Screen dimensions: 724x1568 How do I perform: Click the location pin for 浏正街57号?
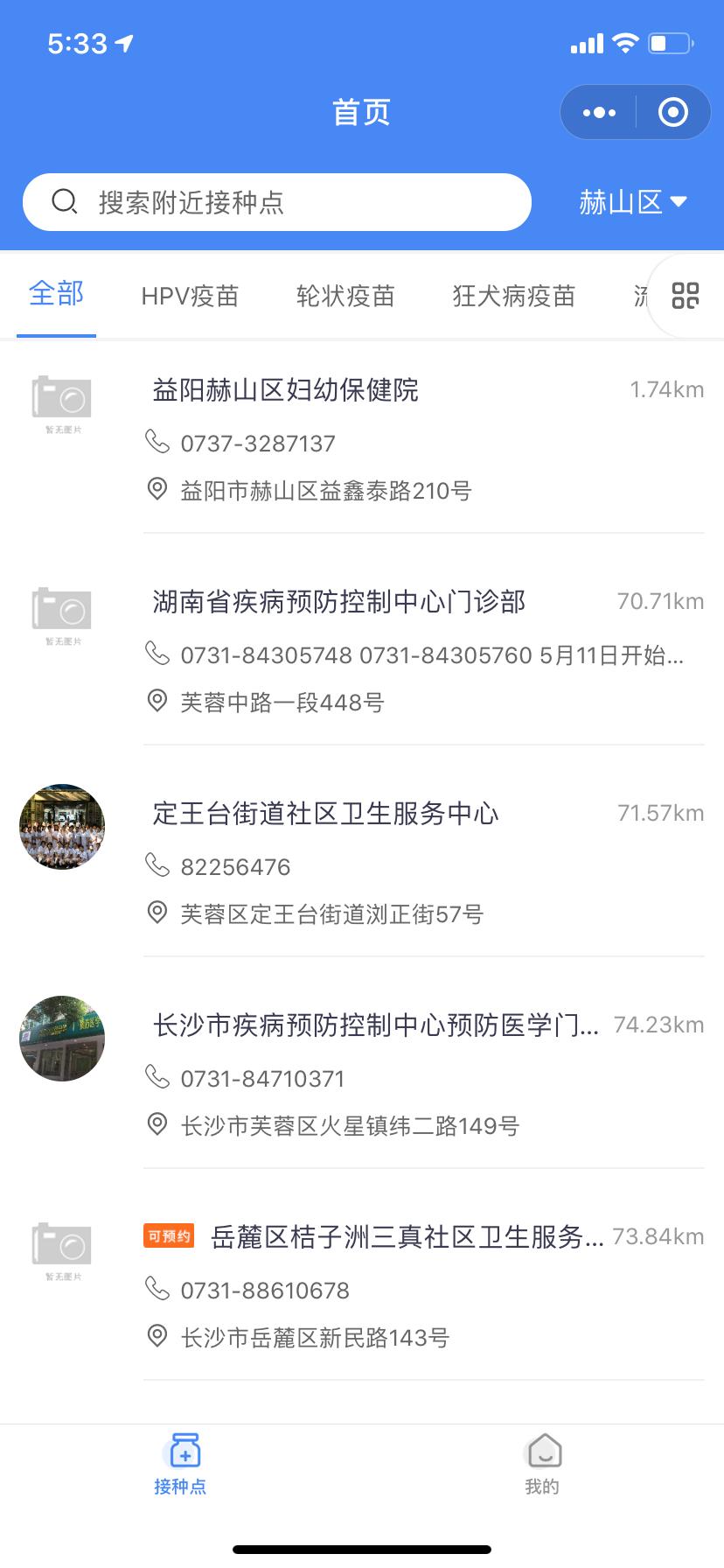(x=158, y=914)
